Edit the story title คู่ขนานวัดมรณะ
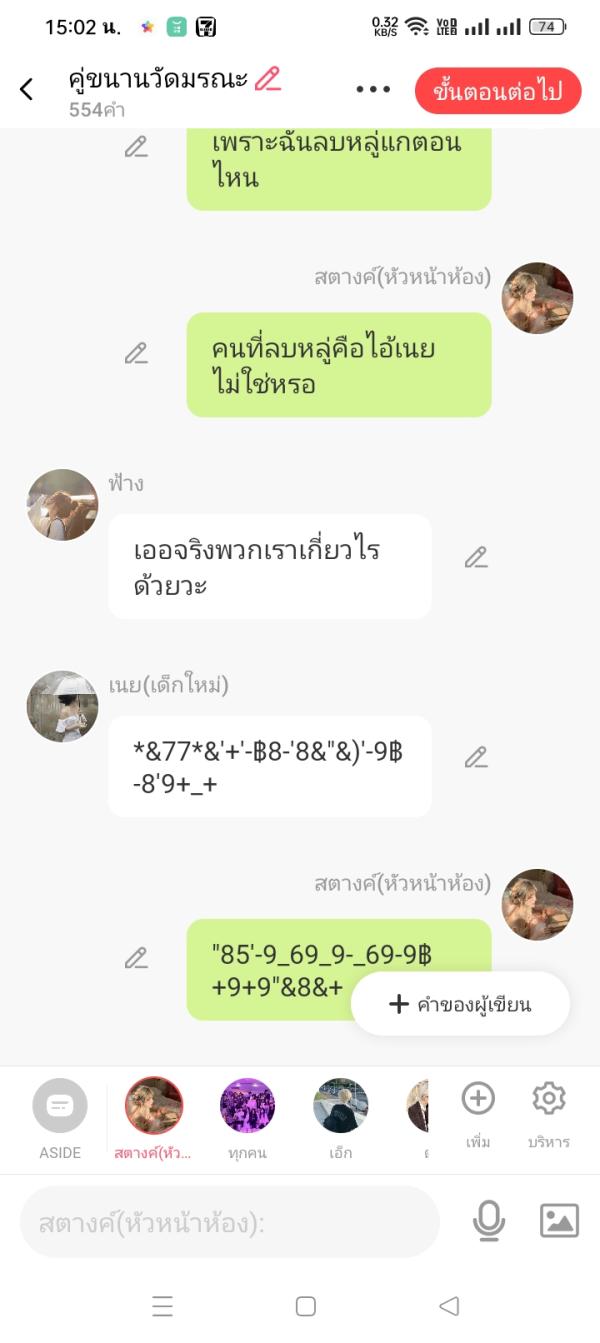 click(x=268, y=79)
